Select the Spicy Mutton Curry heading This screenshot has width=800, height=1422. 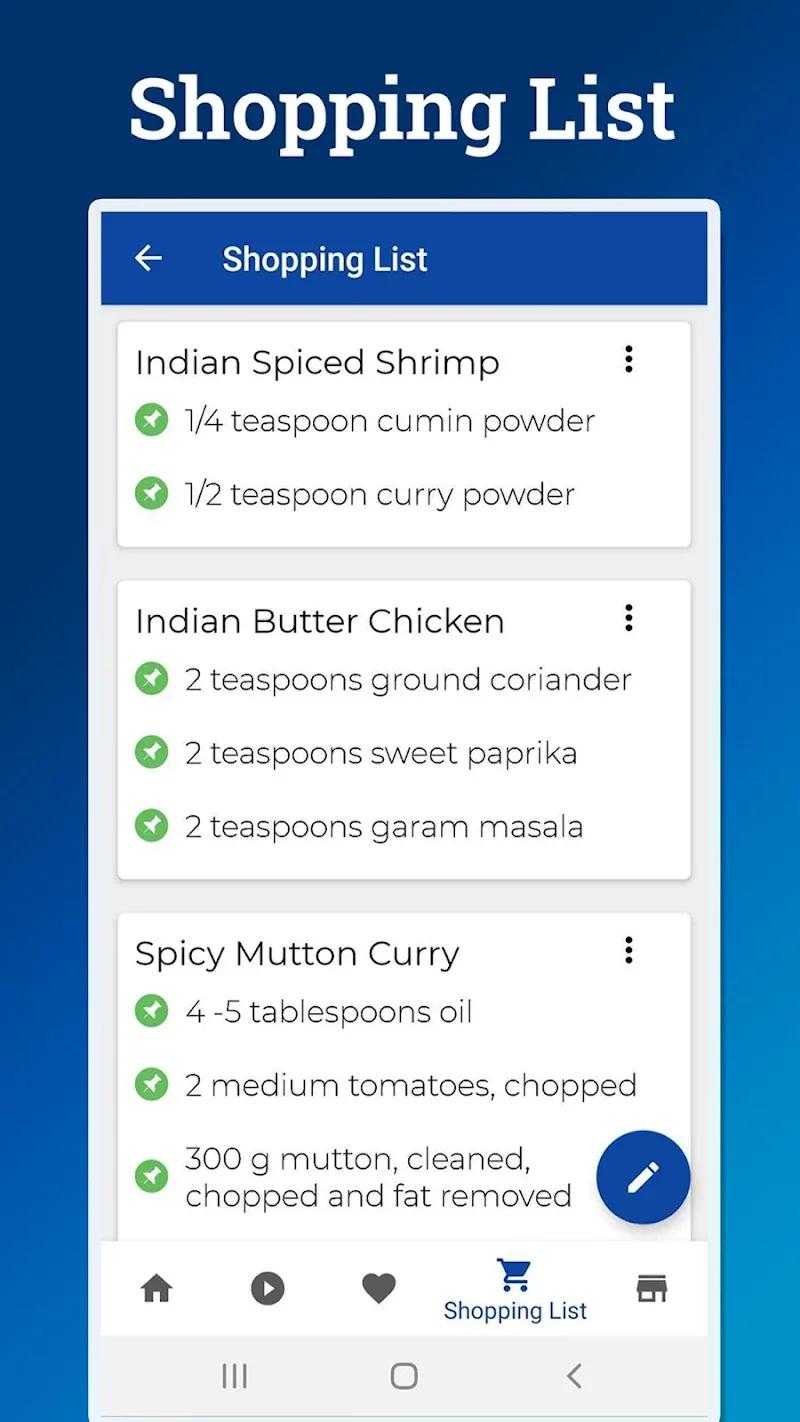(x=295, y=953)
